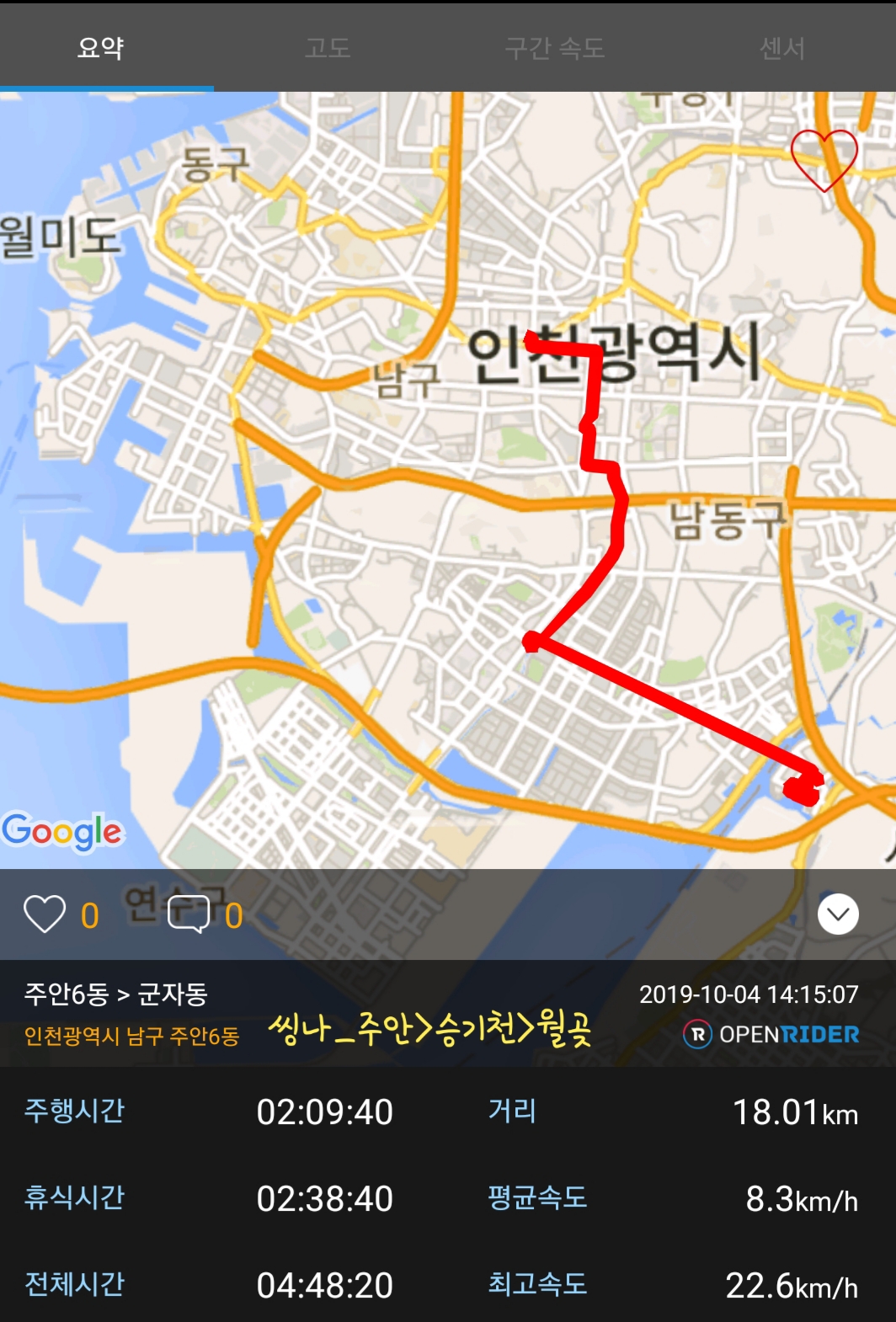896x1322 pixels.
Task: Open the comments bubble icon
Action: 189,914
